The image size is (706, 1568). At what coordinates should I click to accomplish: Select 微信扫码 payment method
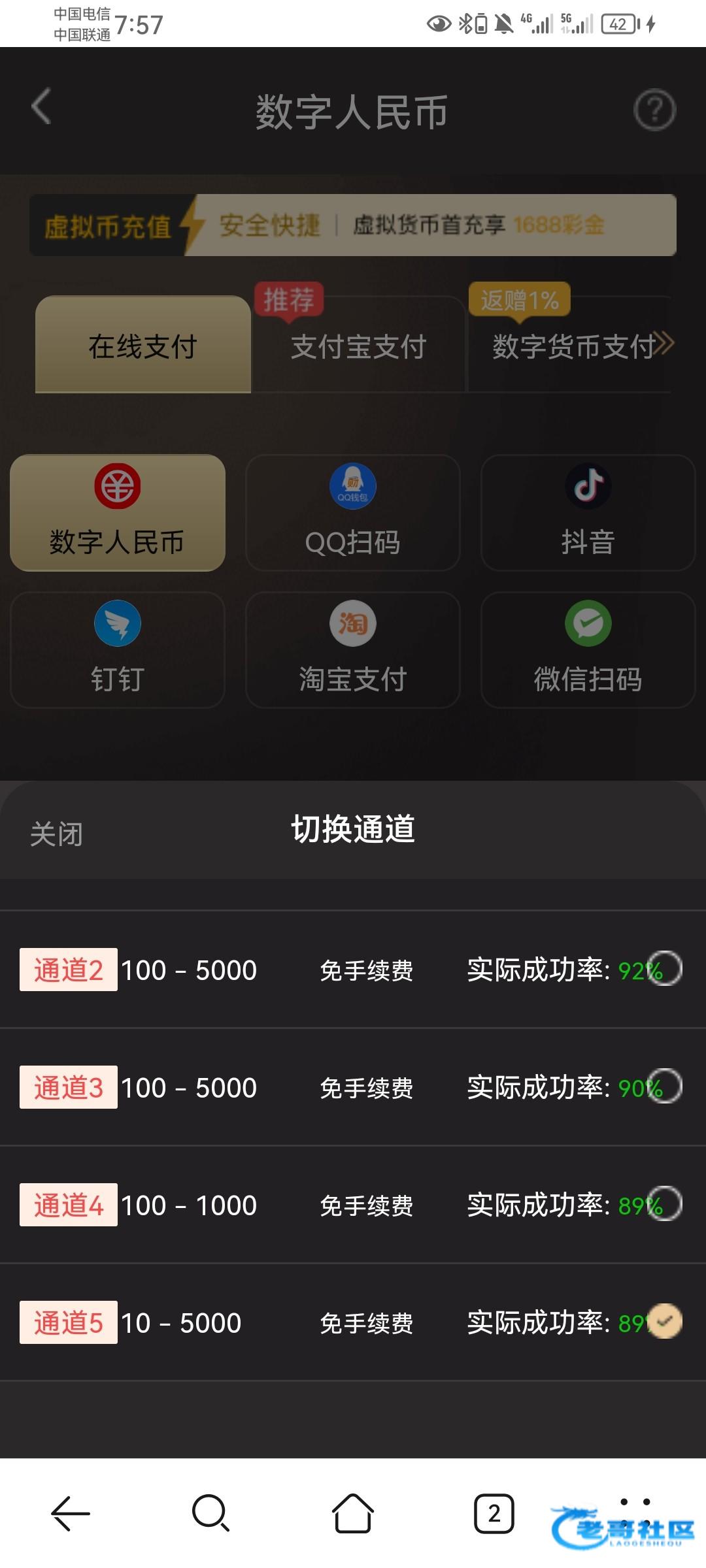click(x=588, y=649)
